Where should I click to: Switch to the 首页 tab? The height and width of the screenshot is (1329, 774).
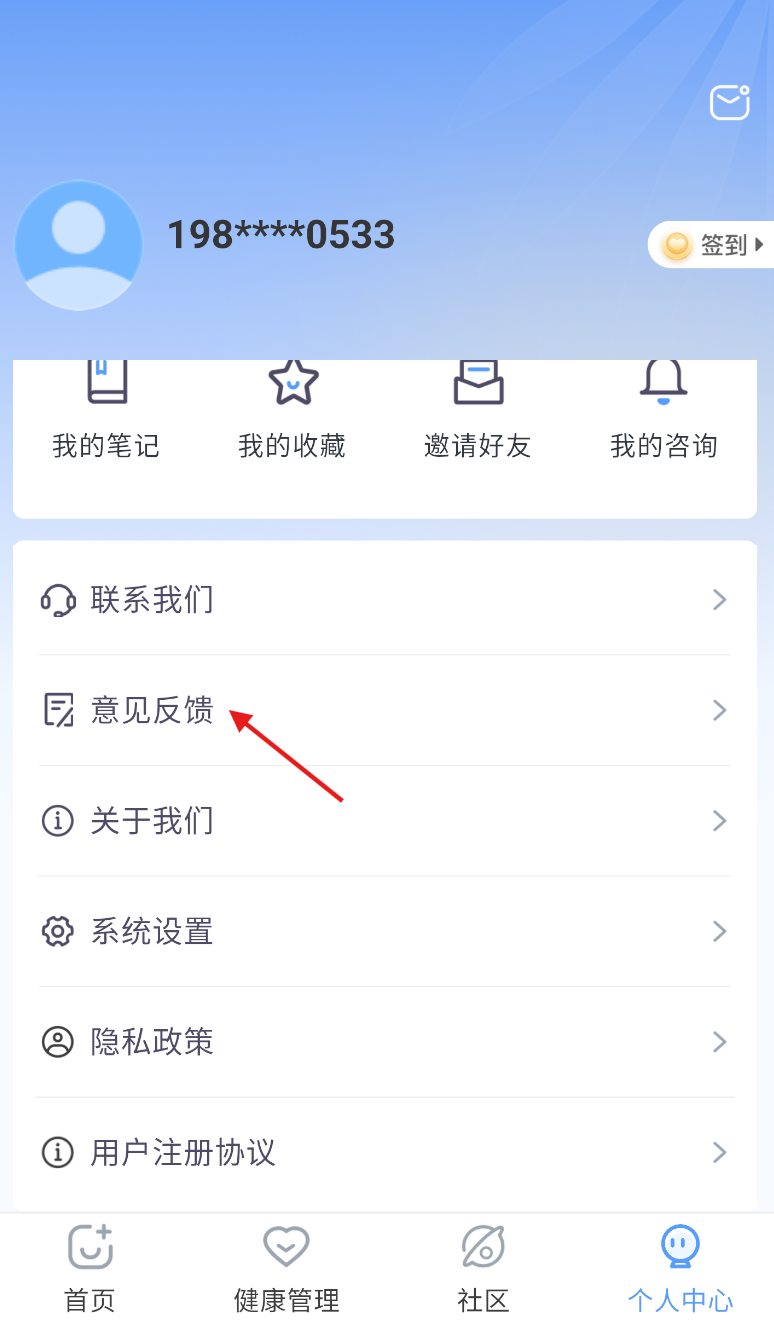point(90,1270)
